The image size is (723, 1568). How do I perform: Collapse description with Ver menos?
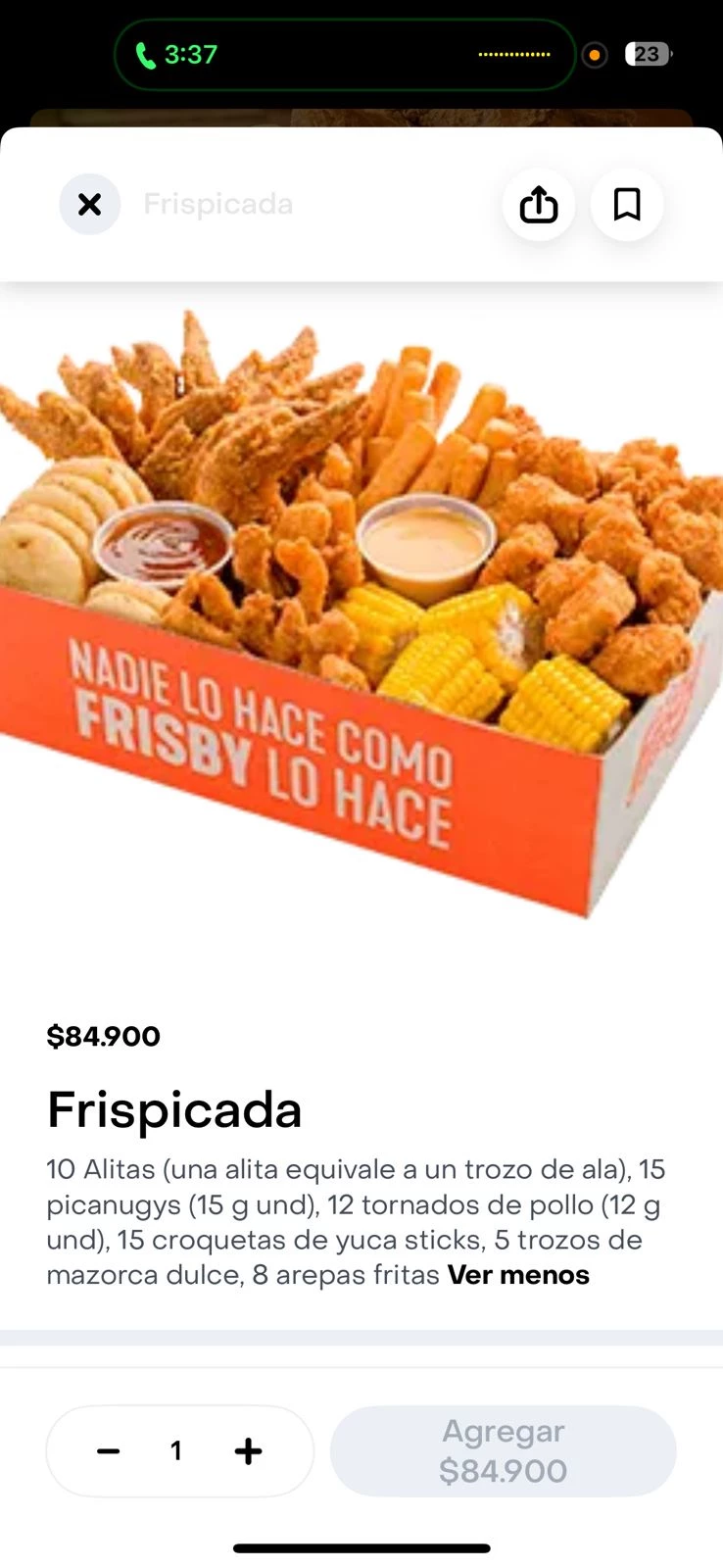pos(518,1275)
